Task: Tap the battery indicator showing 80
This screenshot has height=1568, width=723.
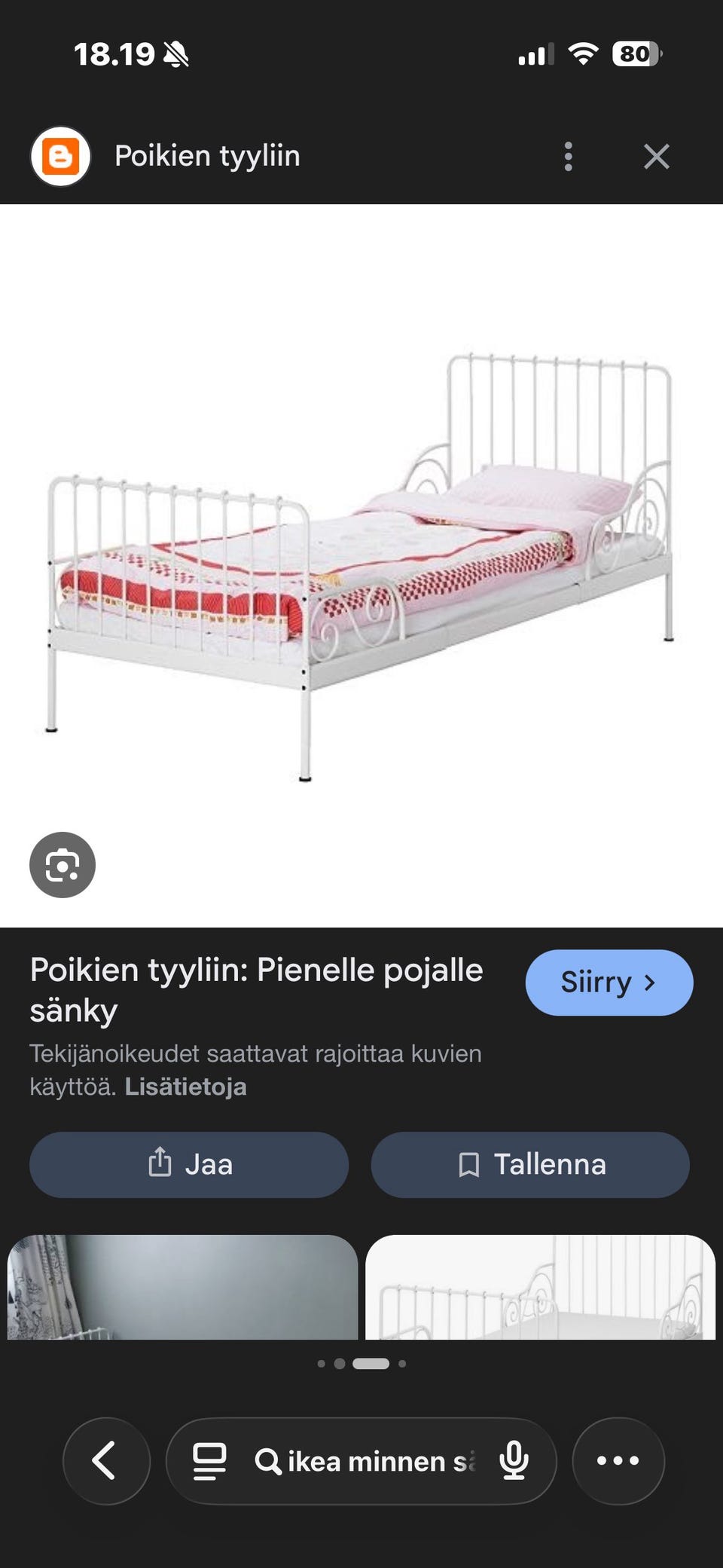Action: [635, 53]
